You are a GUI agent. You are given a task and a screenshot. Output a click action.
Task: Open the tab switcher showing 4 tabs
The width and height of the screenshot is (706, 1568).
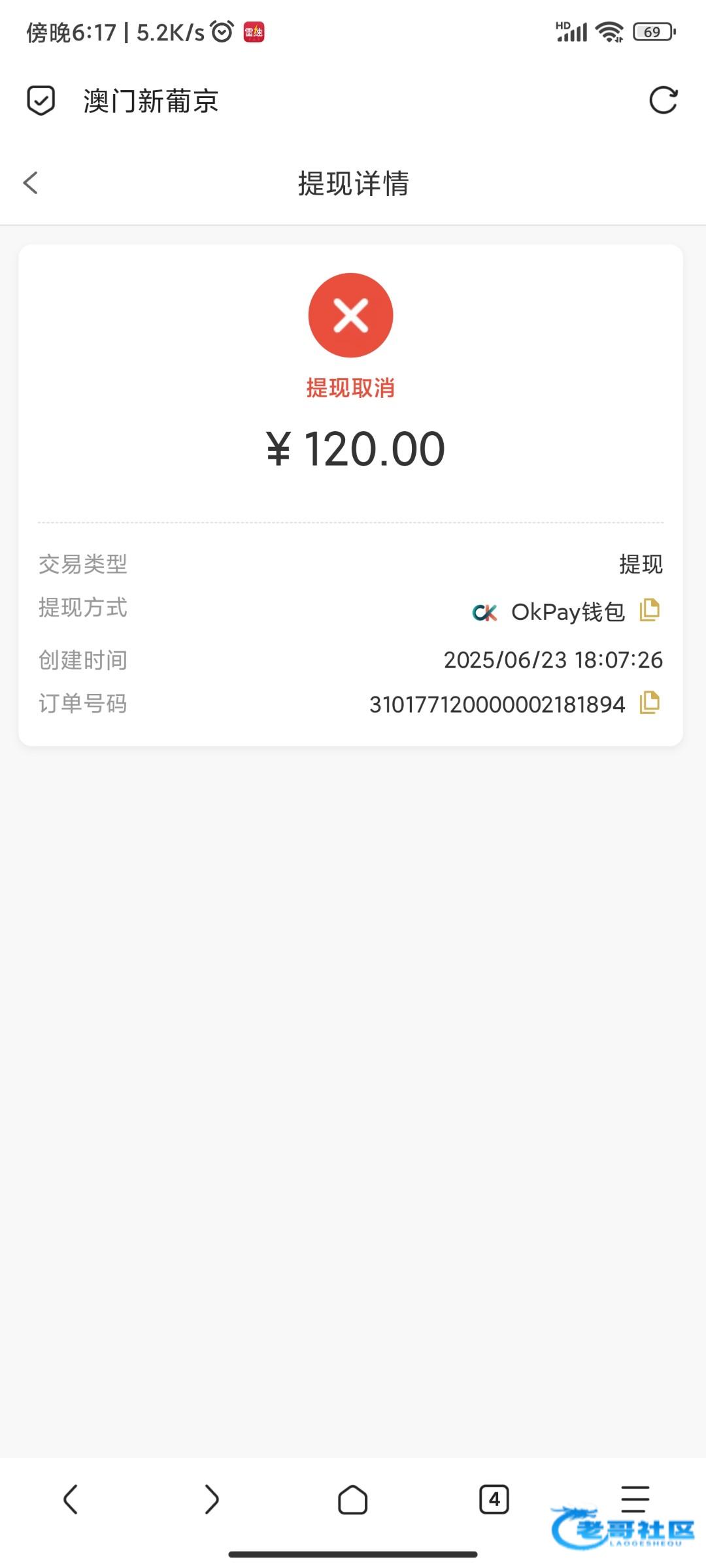coord(494,1499)
